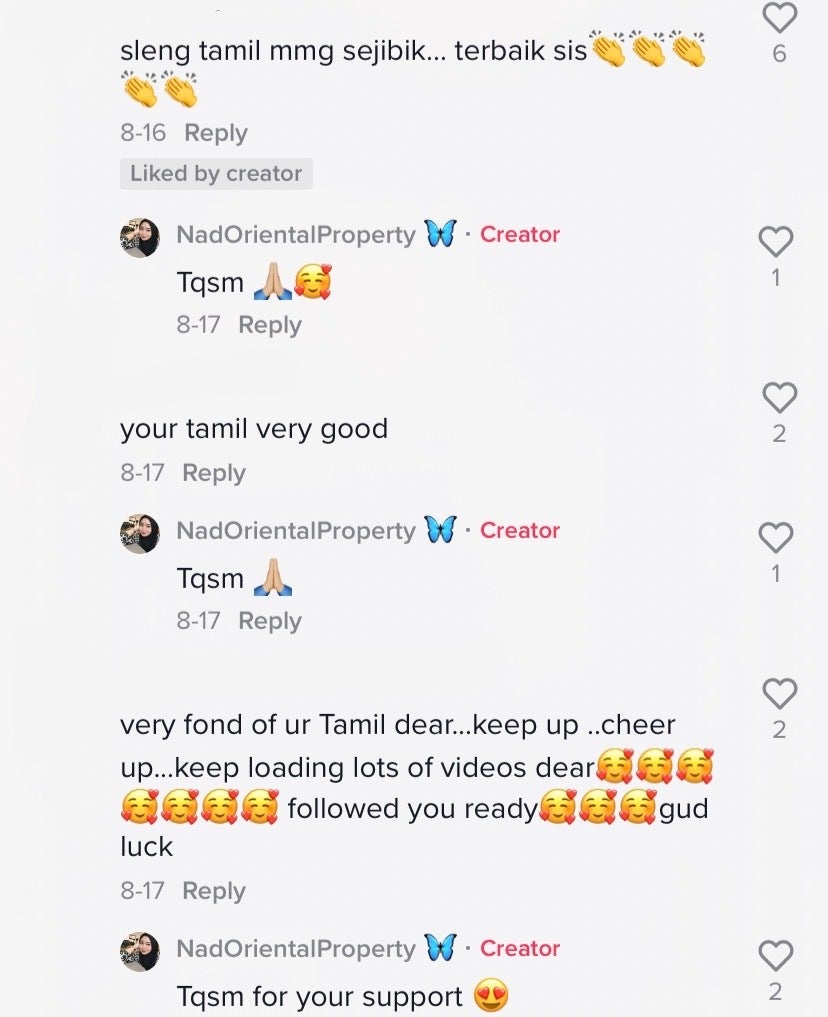Like the 'your tamil very good' comment
This screenshot has width=828, height=1017.
pyautogui.click(x=779, y=397)
